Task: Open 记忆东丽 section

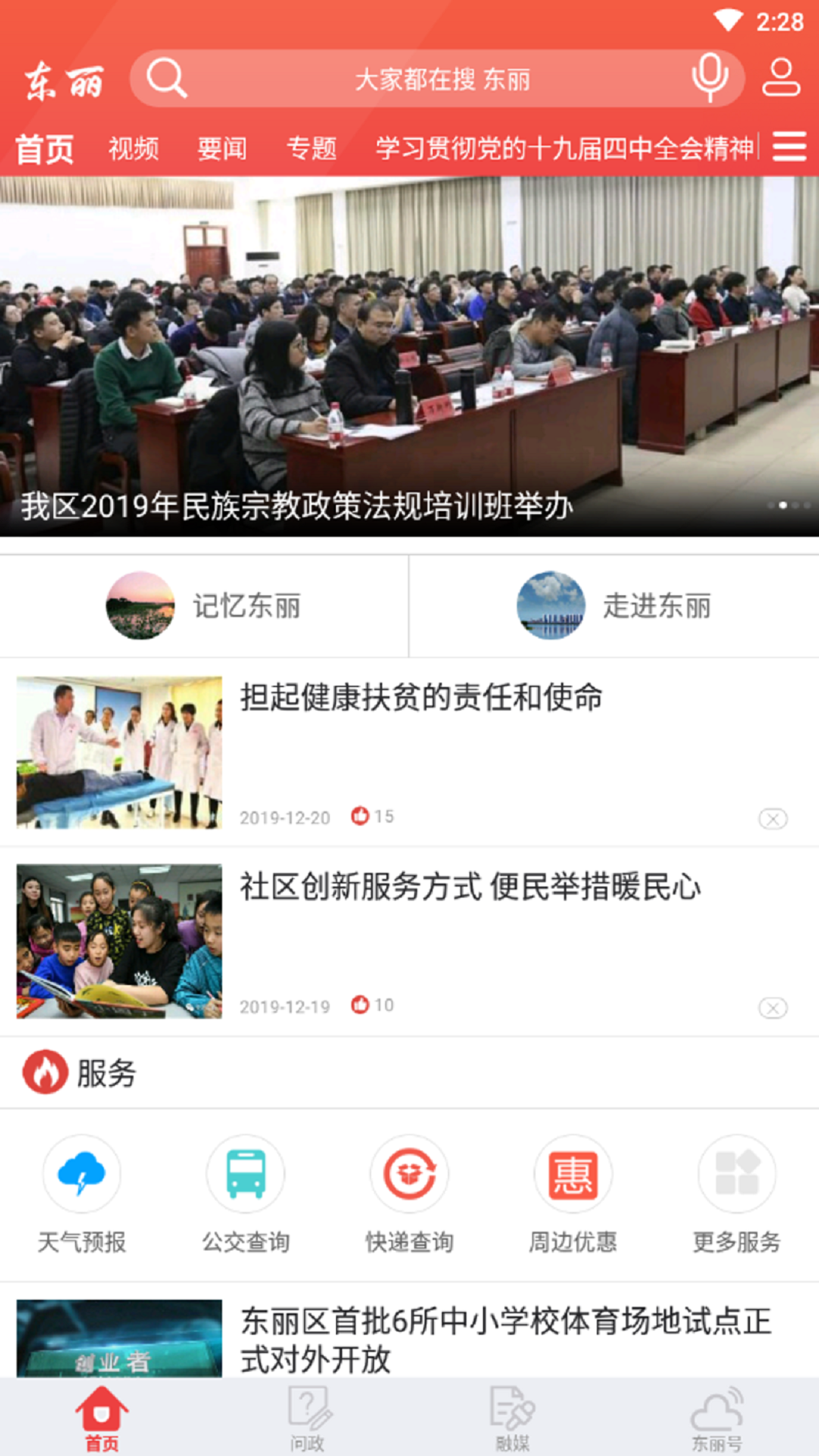Action: pos(204,606)
